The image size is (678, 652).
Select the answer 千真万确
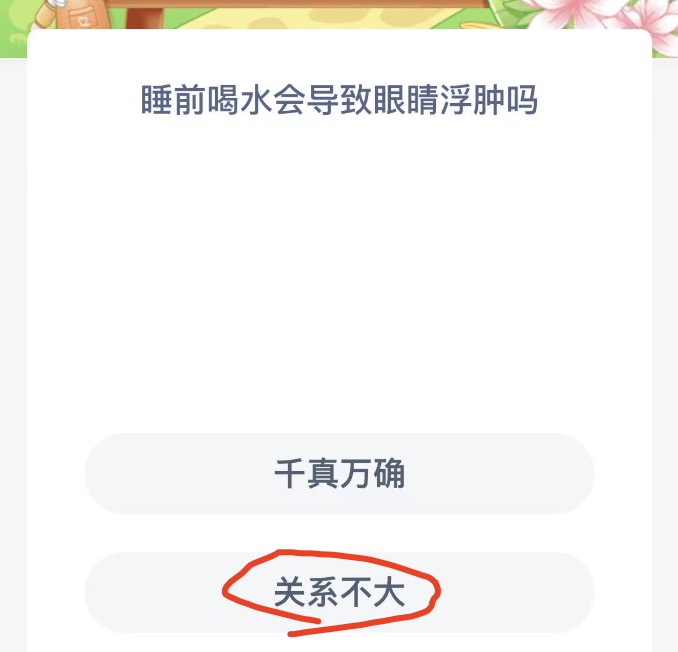tap(339, 474)
